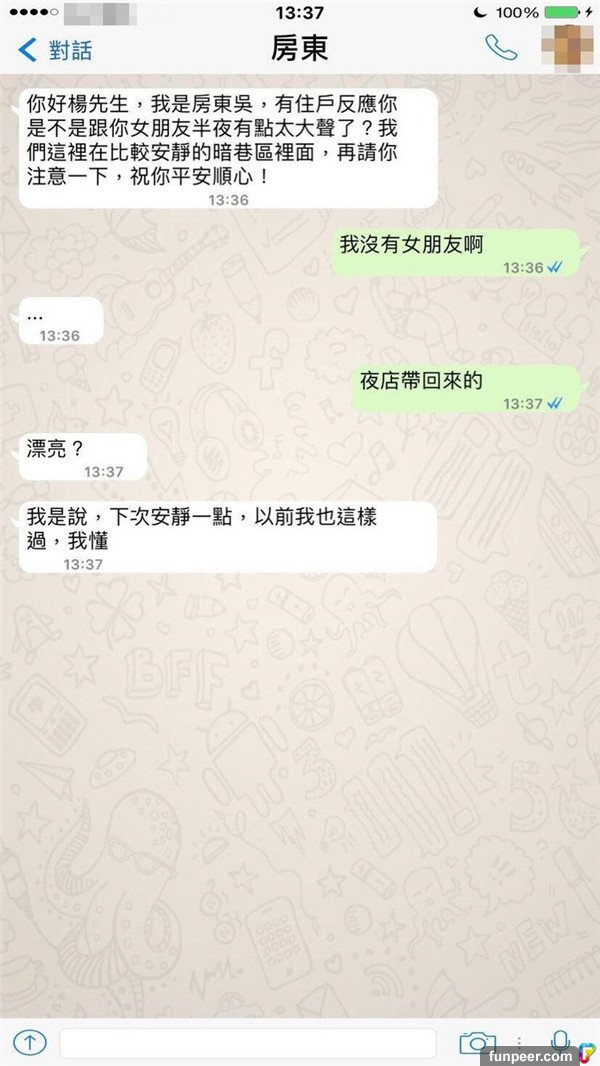Open the contact's profile picture
600x1066 pixels.
point(564,47)
